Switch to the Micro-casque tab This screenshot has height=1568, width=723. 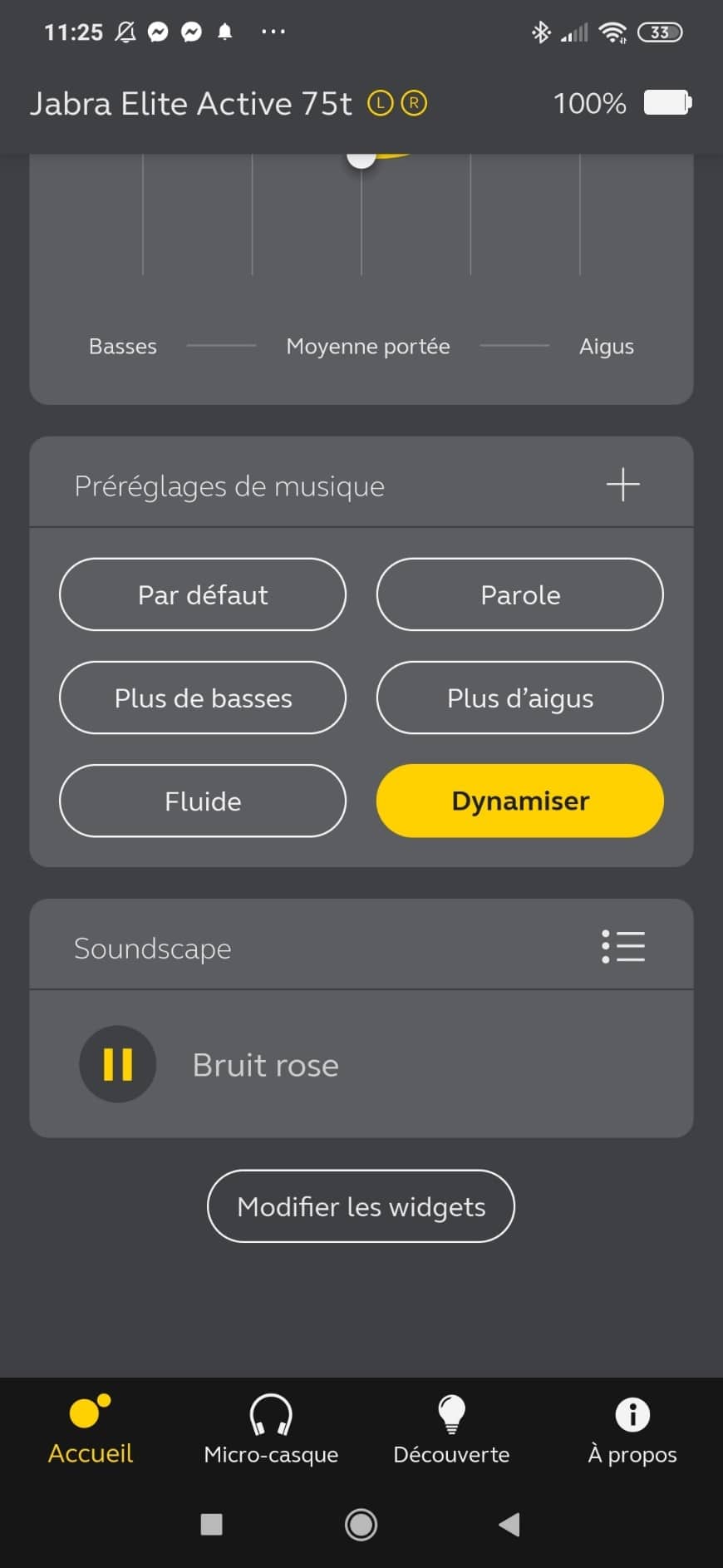point(271,1432)
